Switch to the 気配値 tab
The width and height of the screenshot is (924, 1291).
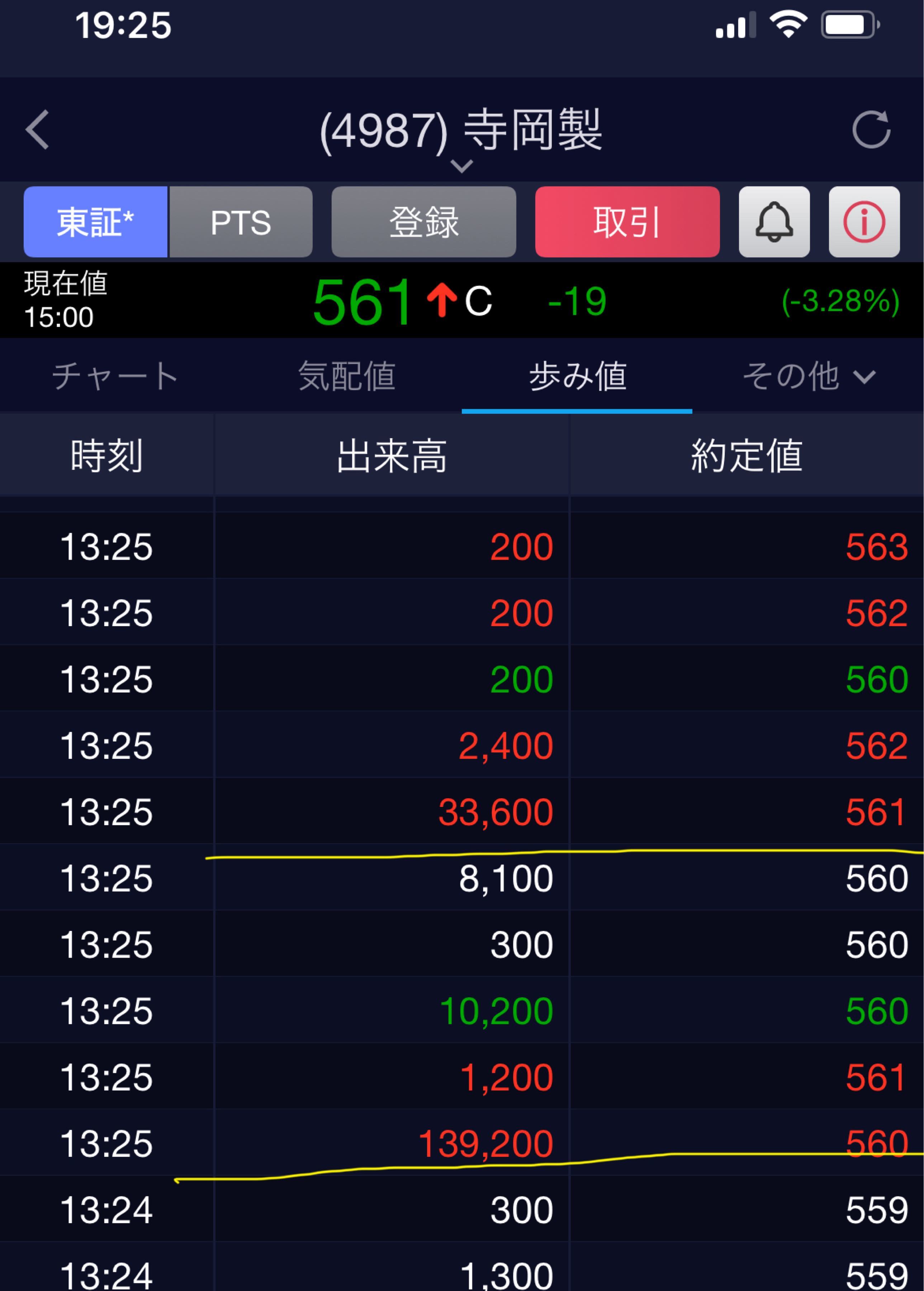(x=346, y=376)
